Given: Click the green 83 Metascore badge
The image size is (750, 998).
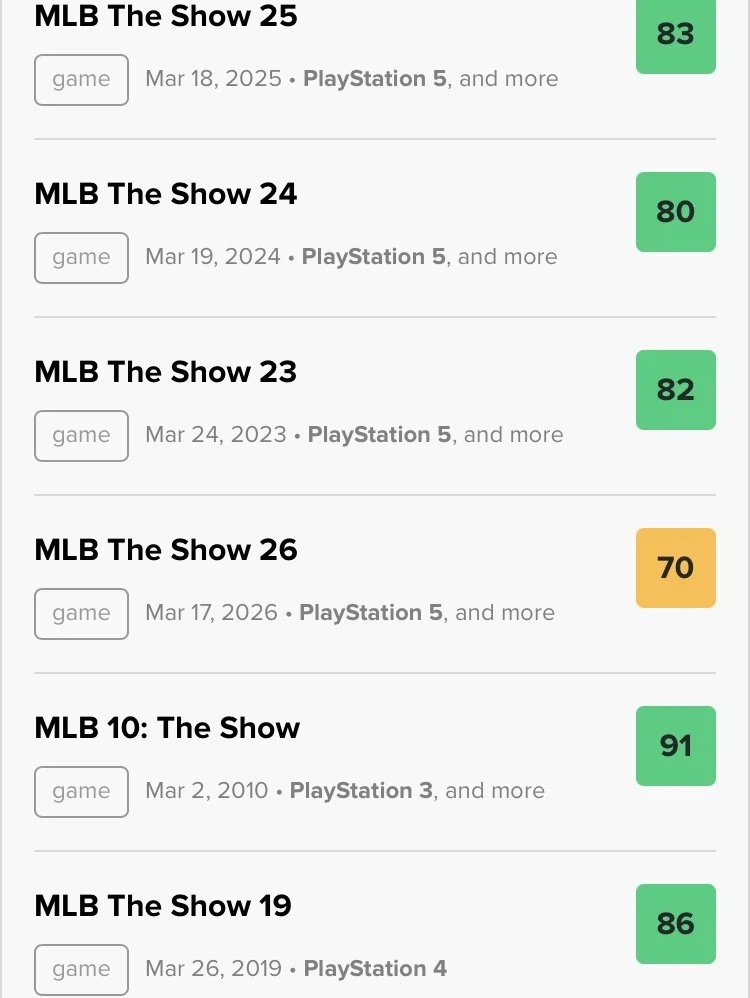Looking at the screenshot, I should [675, 34].
